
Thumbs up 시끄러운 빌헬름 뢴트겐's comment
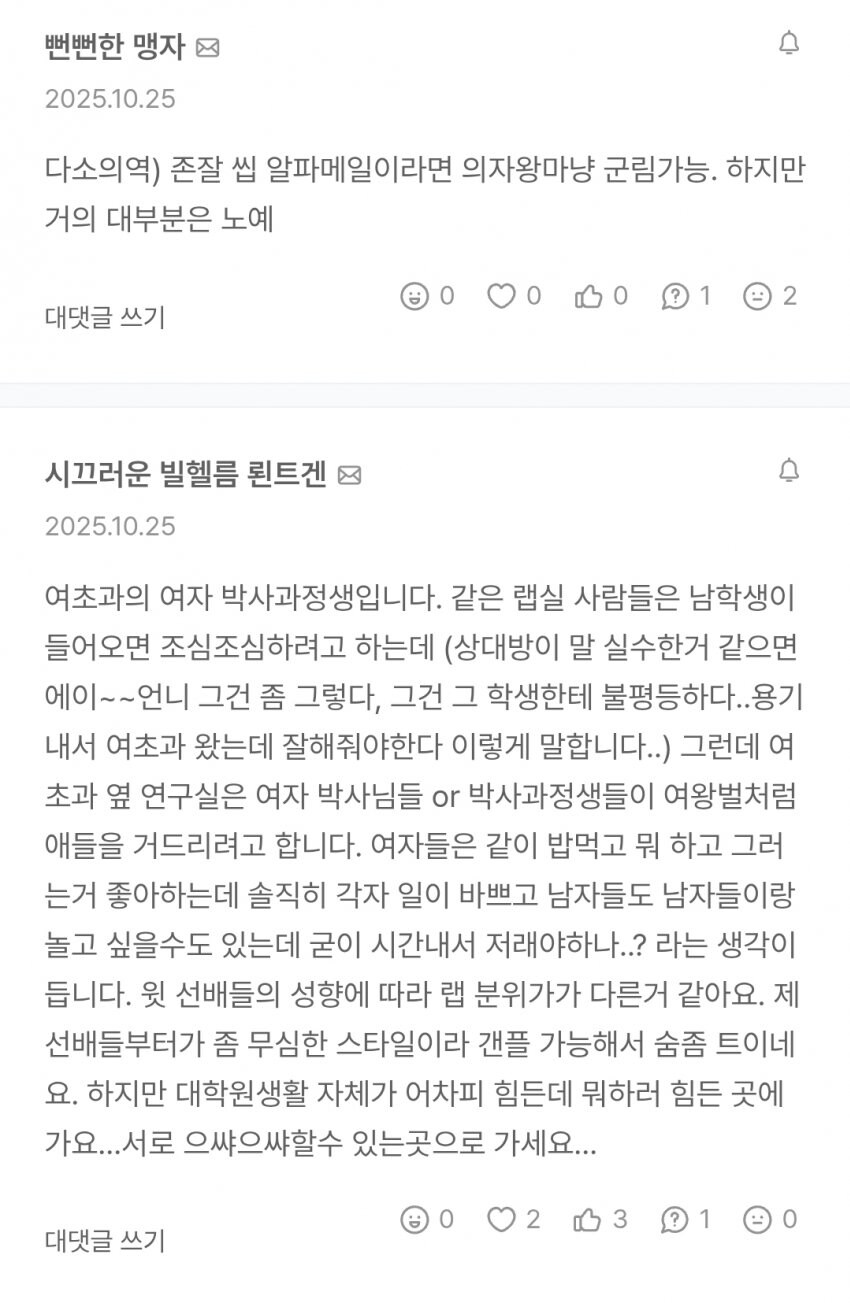pos(587,1219)
